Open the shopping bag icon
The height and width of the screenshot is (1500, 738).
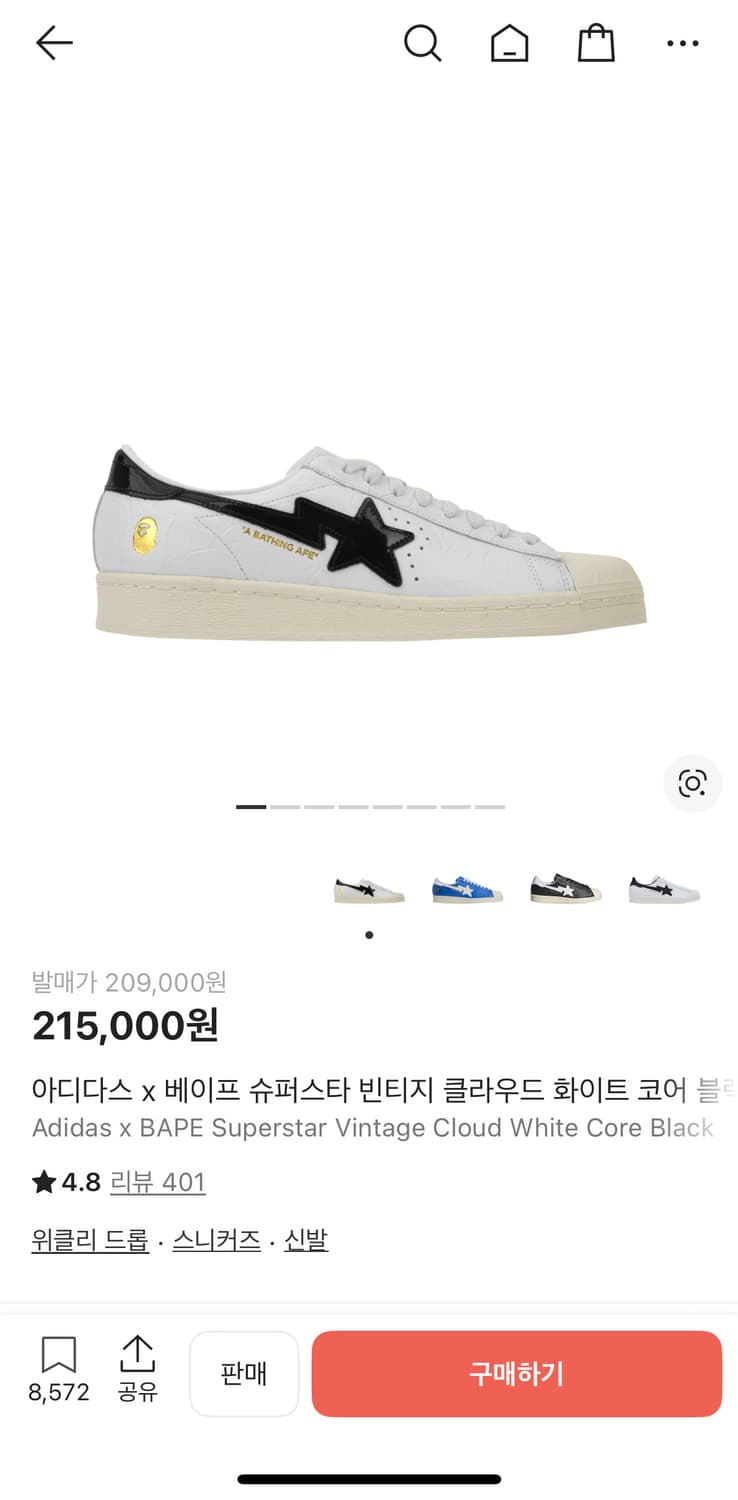click(596, 43)
